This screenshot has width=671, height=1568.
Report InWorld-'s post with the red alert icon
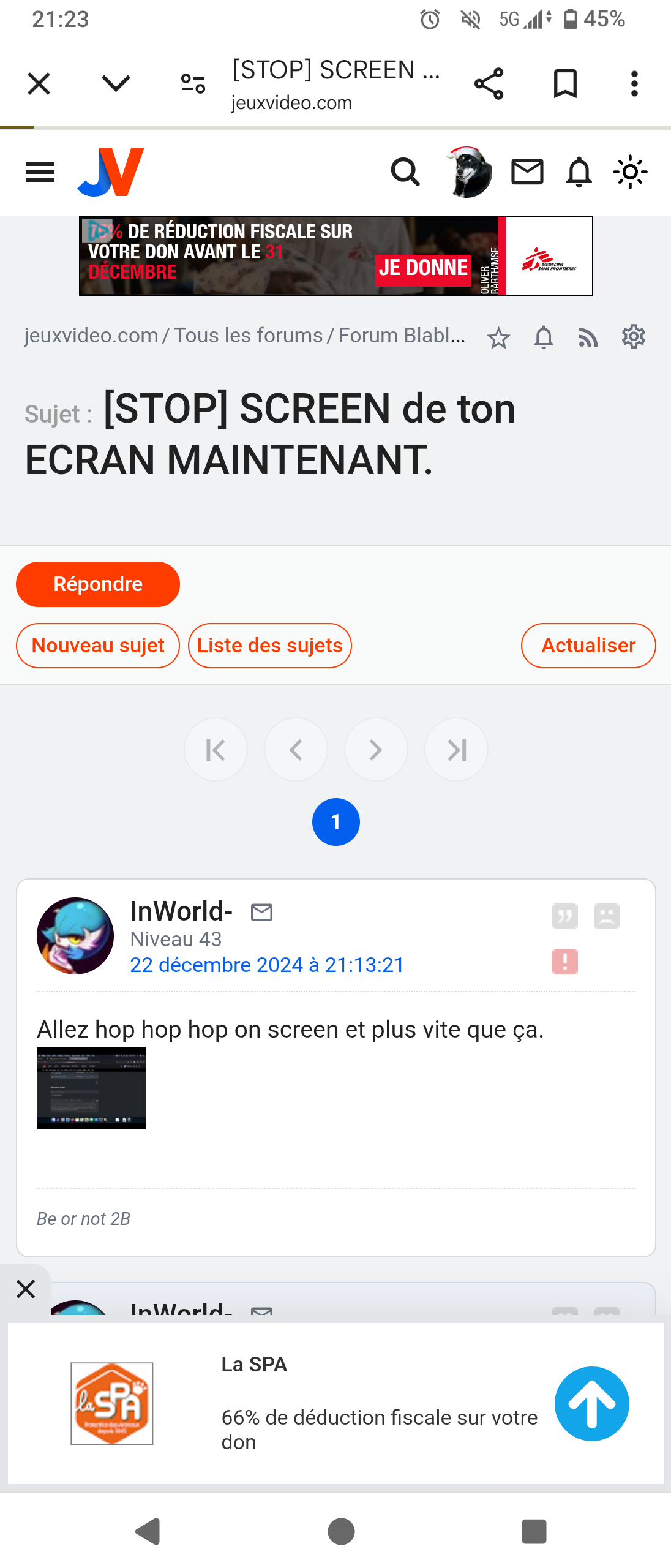click(x=564, y=962)
